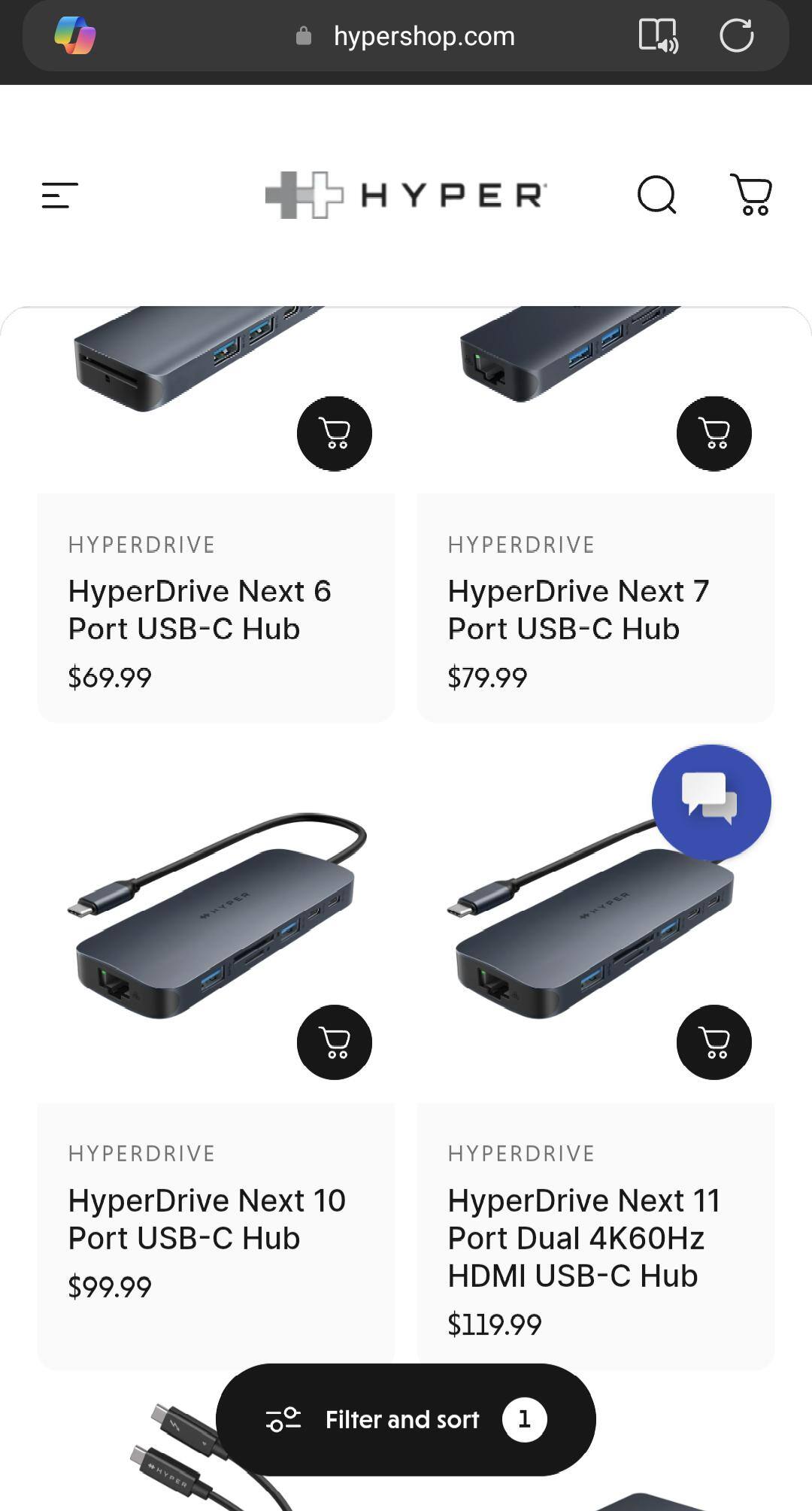This screenshot has width=812, height=1511.
Task: Turn on read aloud mode
Action: tap(658, 35)
